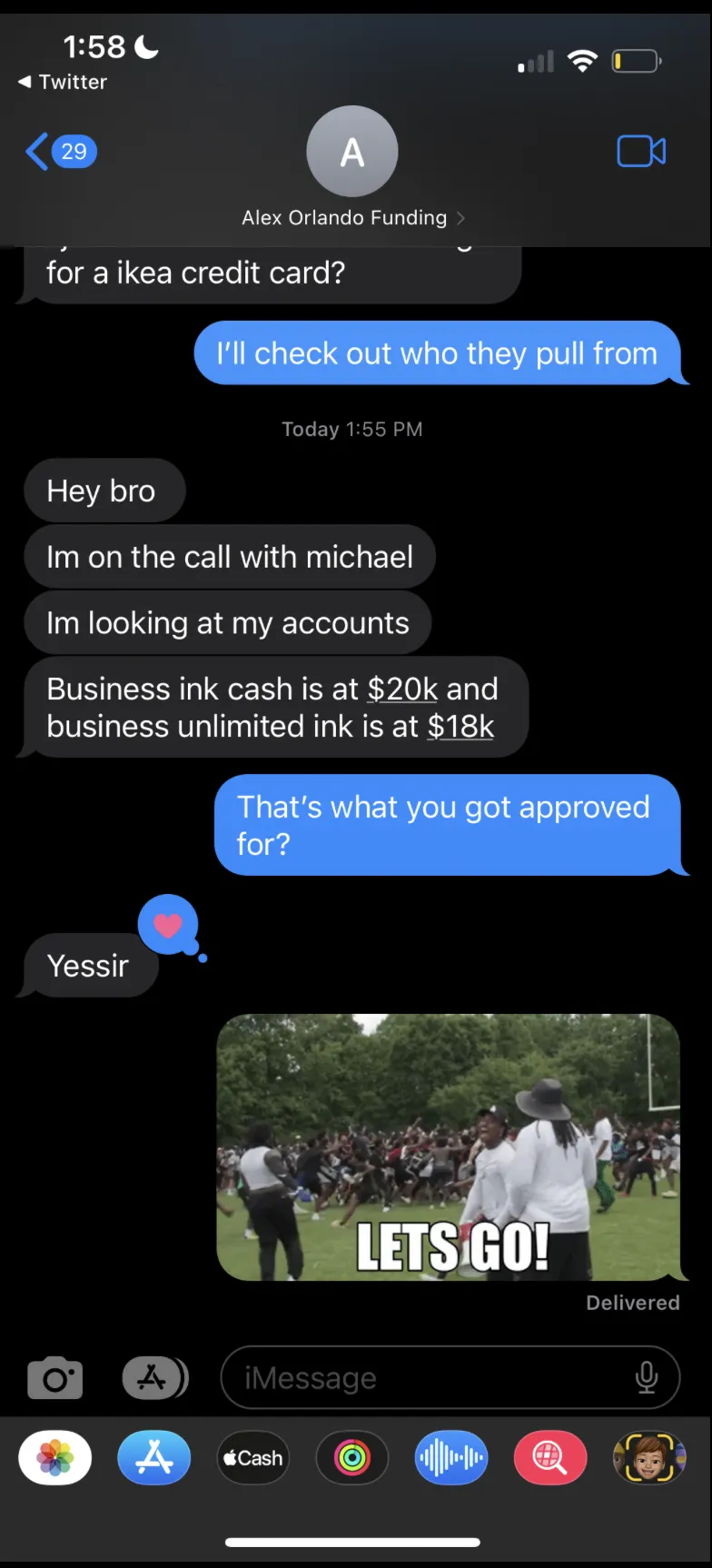Toggle the app drawer button
Screen dimensions: 712x1568
154,1378
